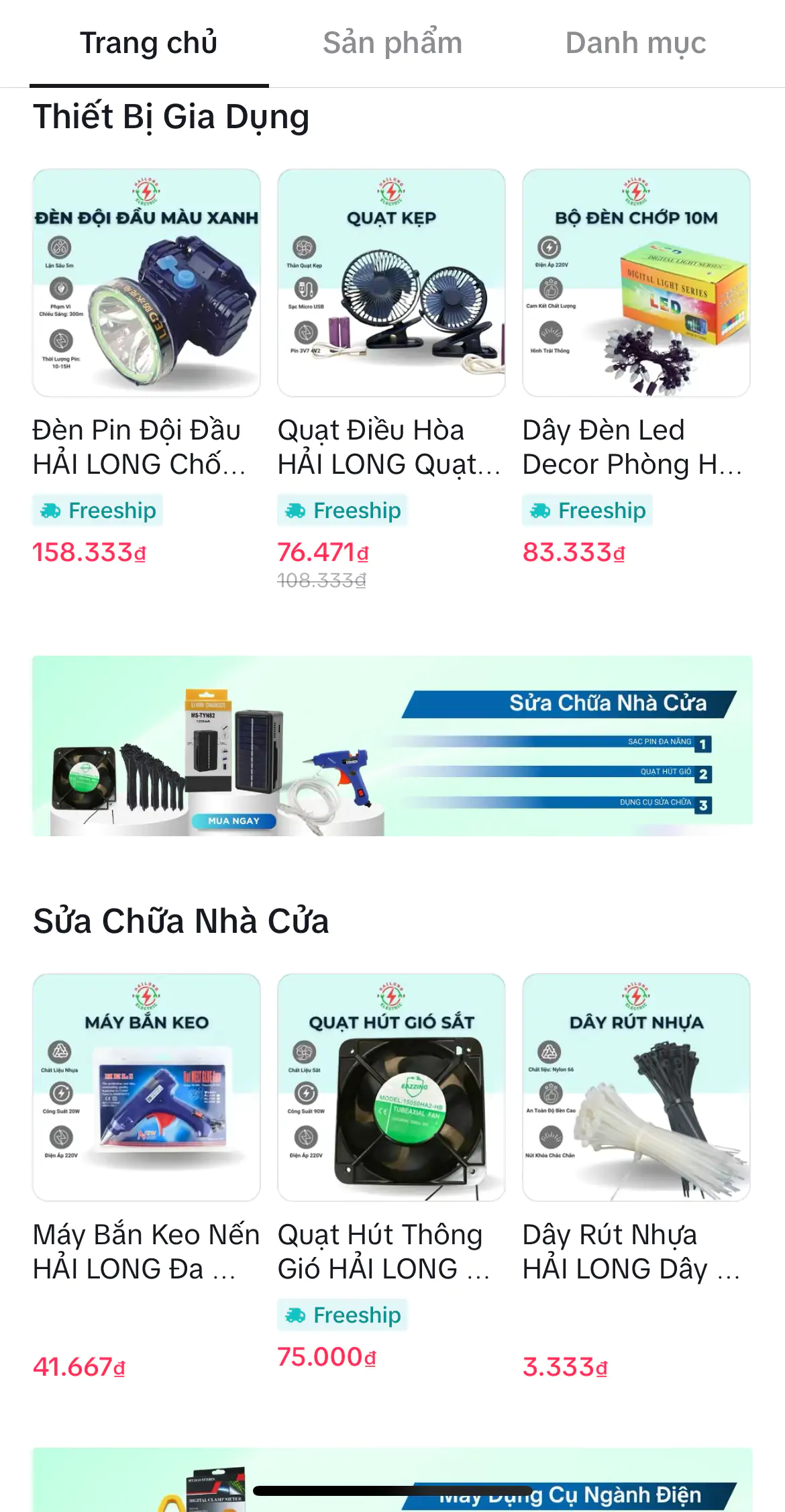Open Dây Đèn Led Decor product card
This screenshot has width=785, height=1512.
click(x=636, y=283)
